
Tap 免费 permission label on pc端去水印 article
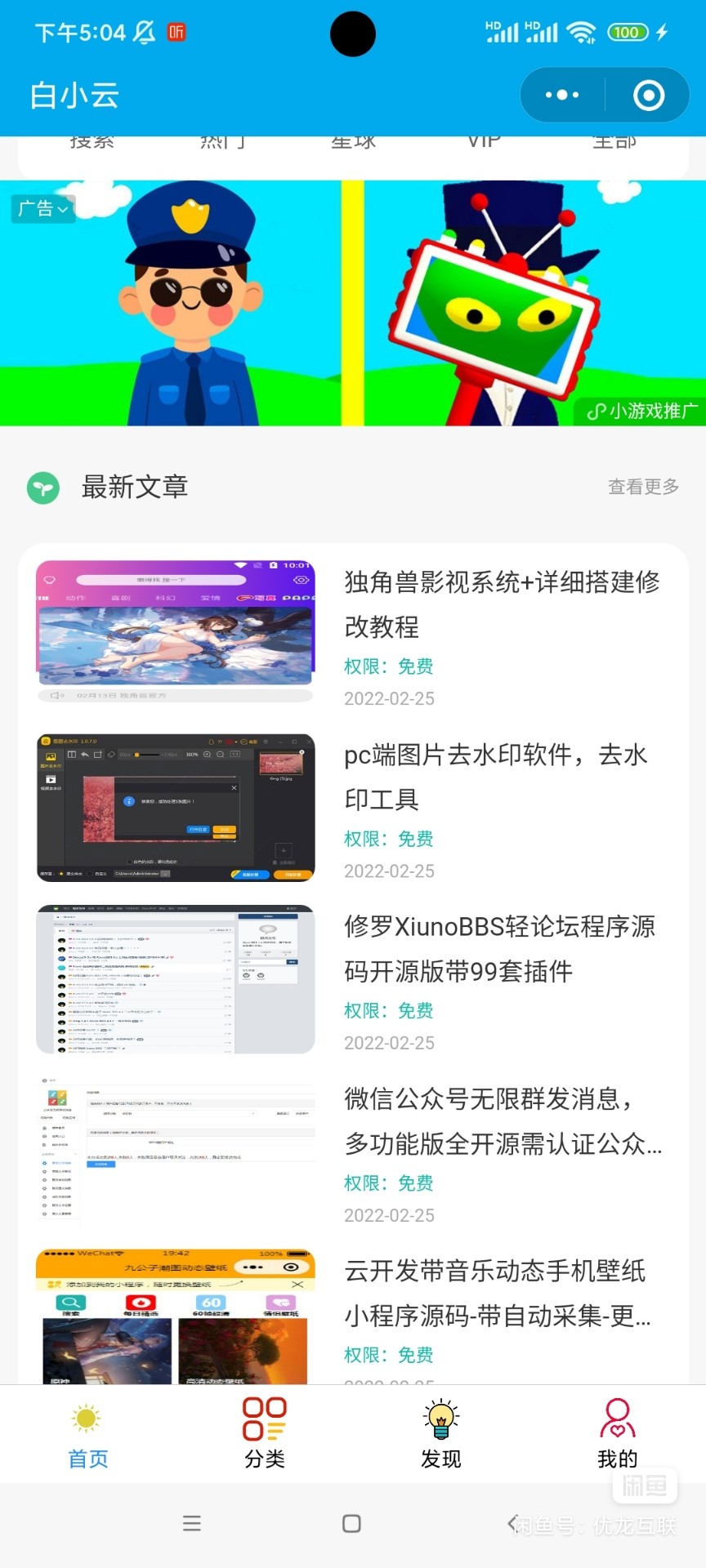pos(416,839)
